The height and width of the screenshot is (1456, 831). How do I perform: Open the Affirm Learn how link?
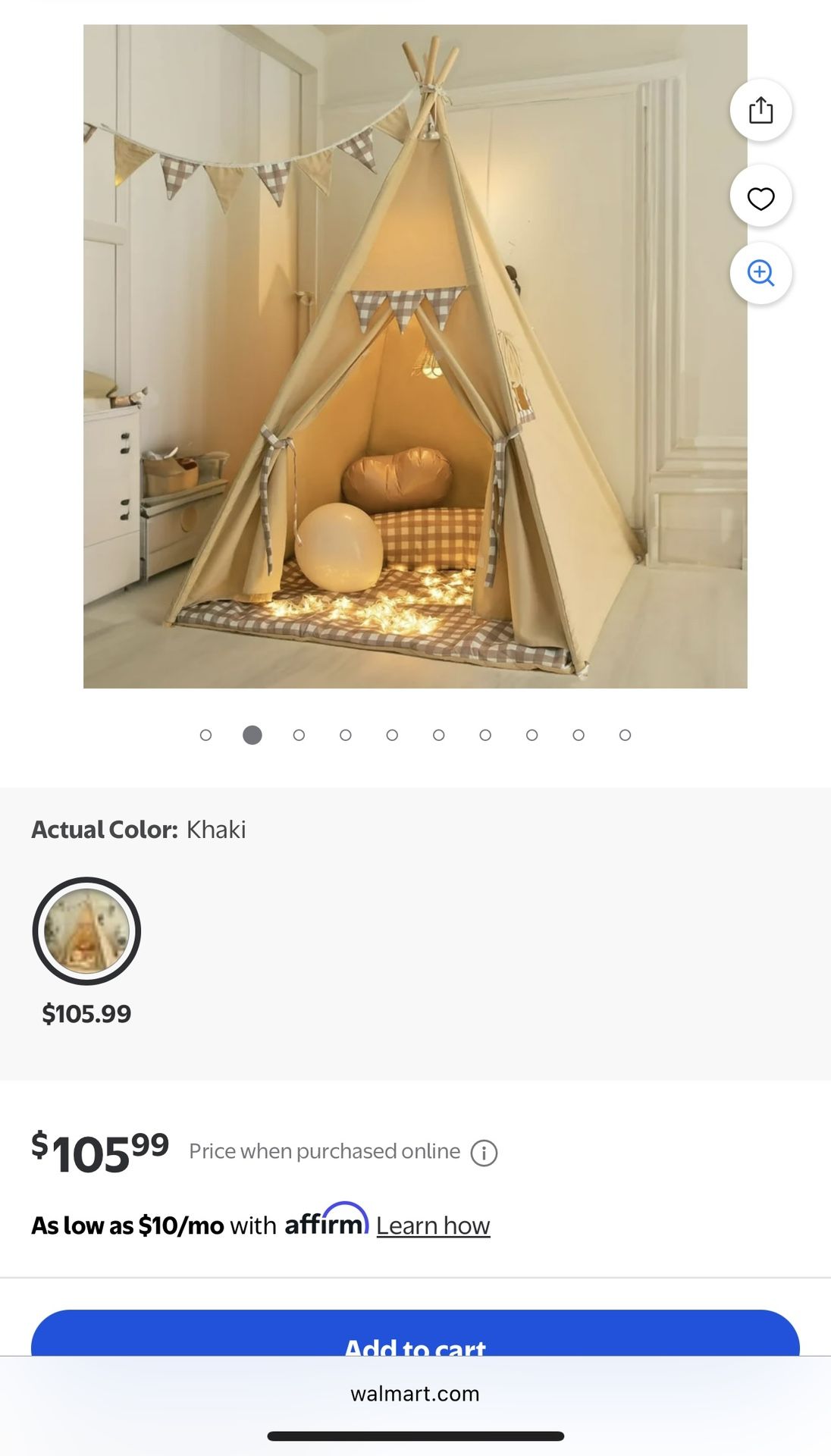click(x=433, y=1226)
